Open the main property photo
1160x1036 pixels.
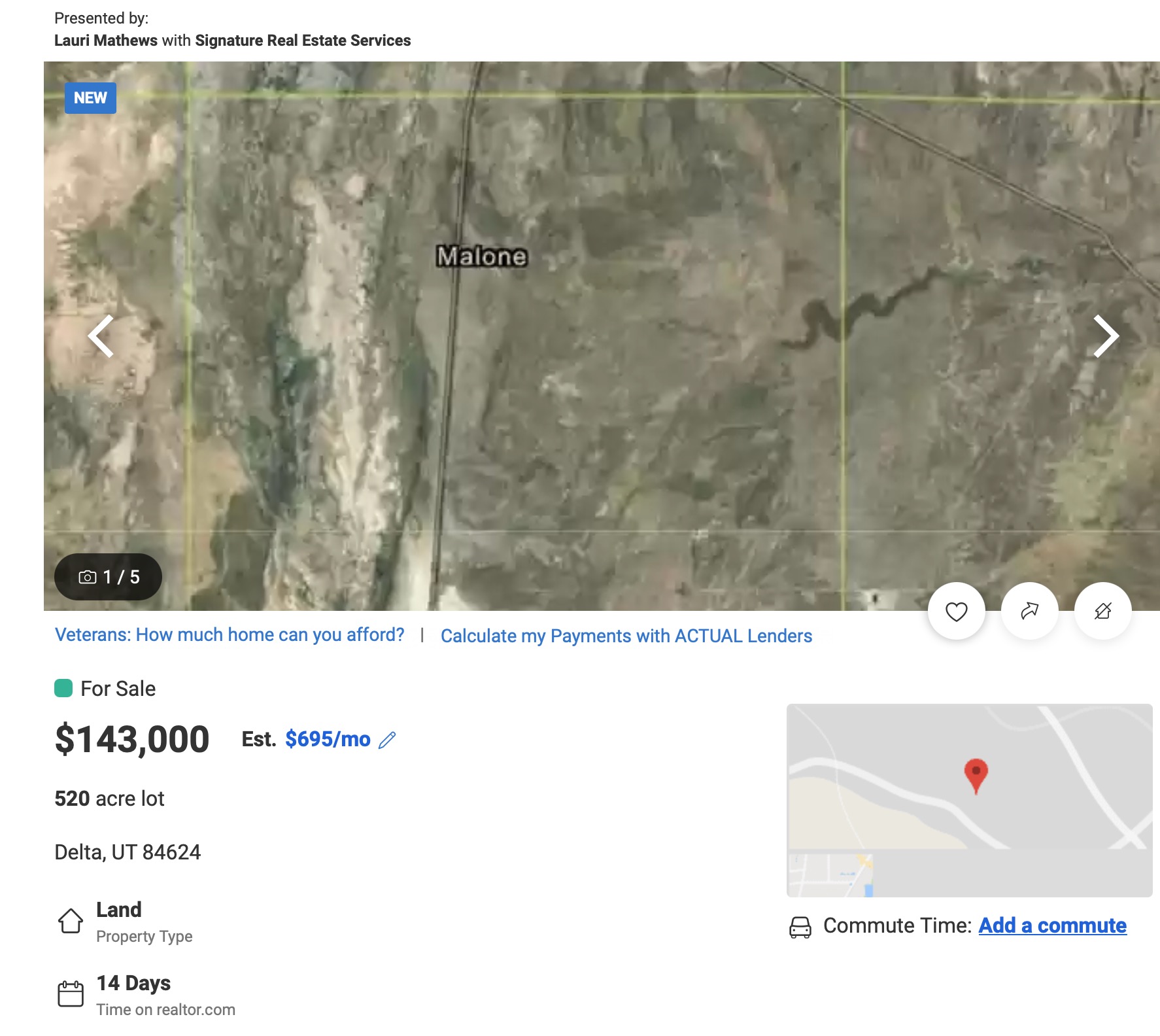coord(602,392)
